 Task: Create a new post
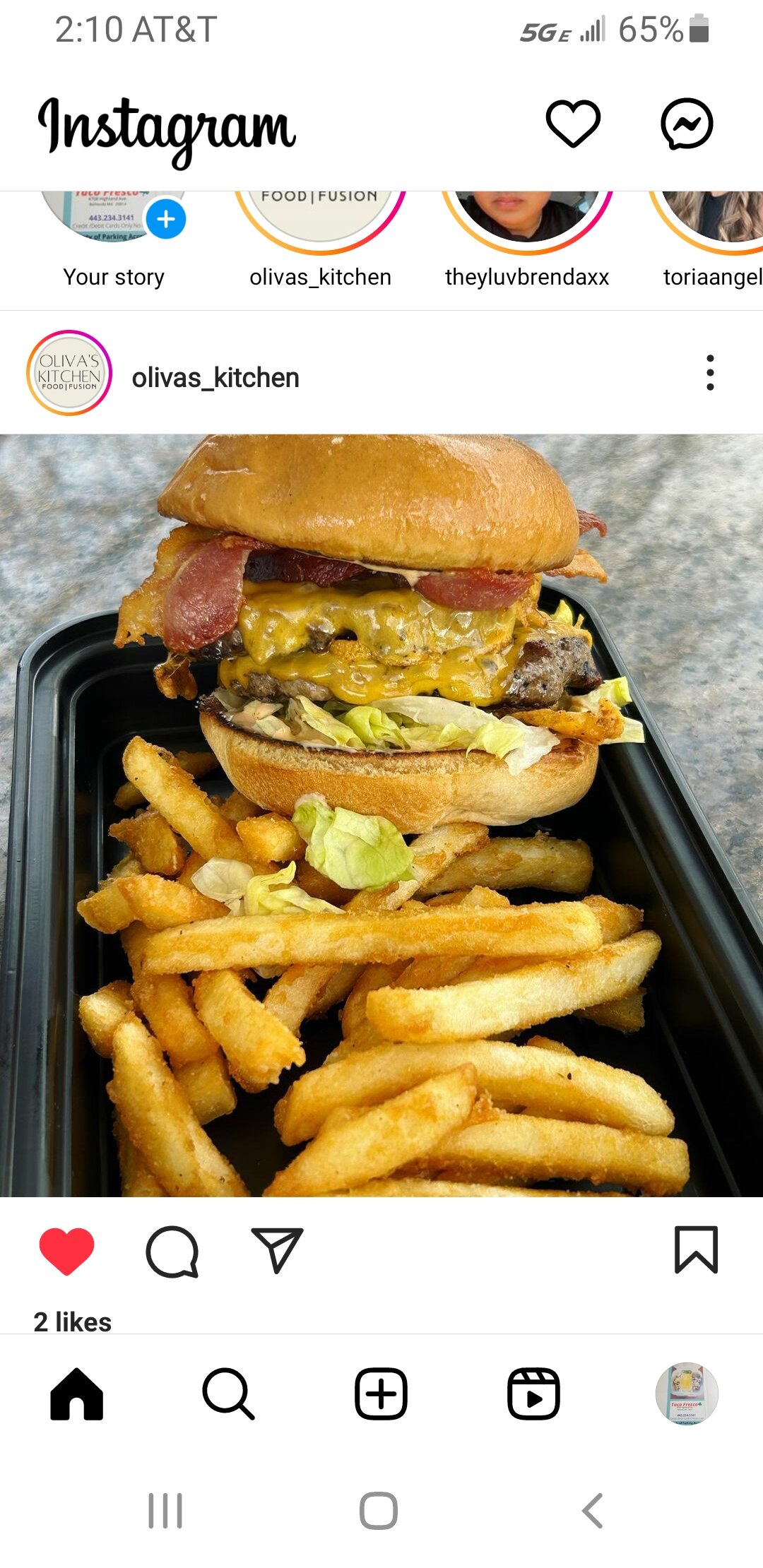[x=381, y=1394]
